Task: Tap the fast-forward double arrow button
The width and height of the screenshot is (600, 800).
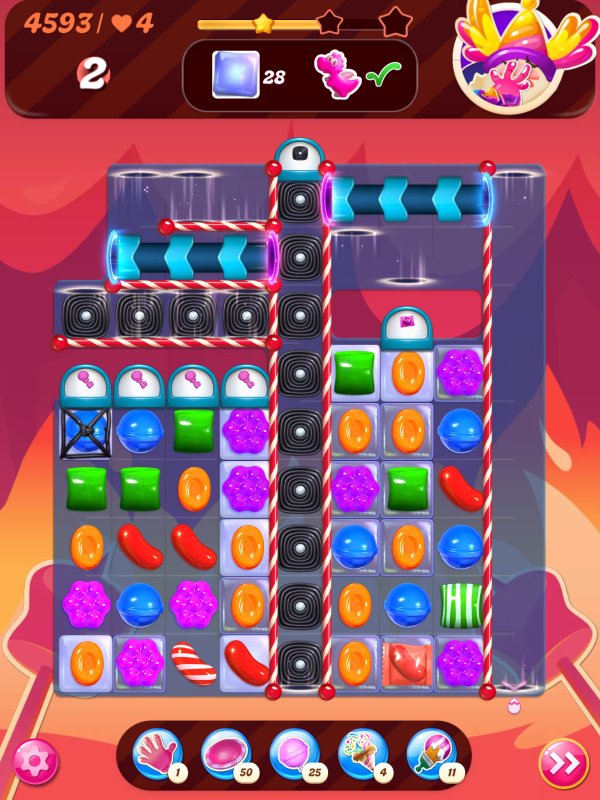Action: click(563, 763)
